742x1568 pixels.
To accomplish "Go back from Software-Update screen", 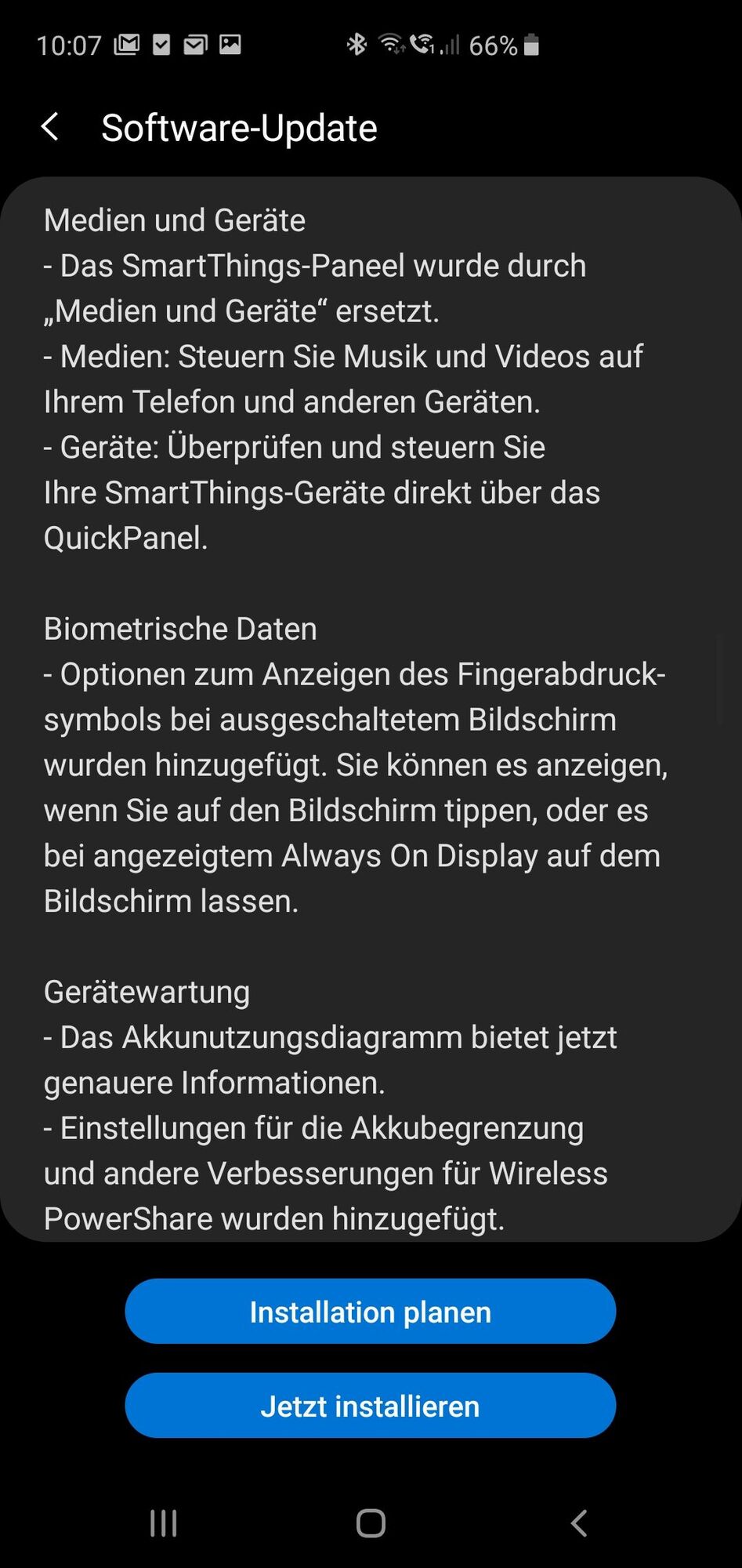I will click(50, 127).
